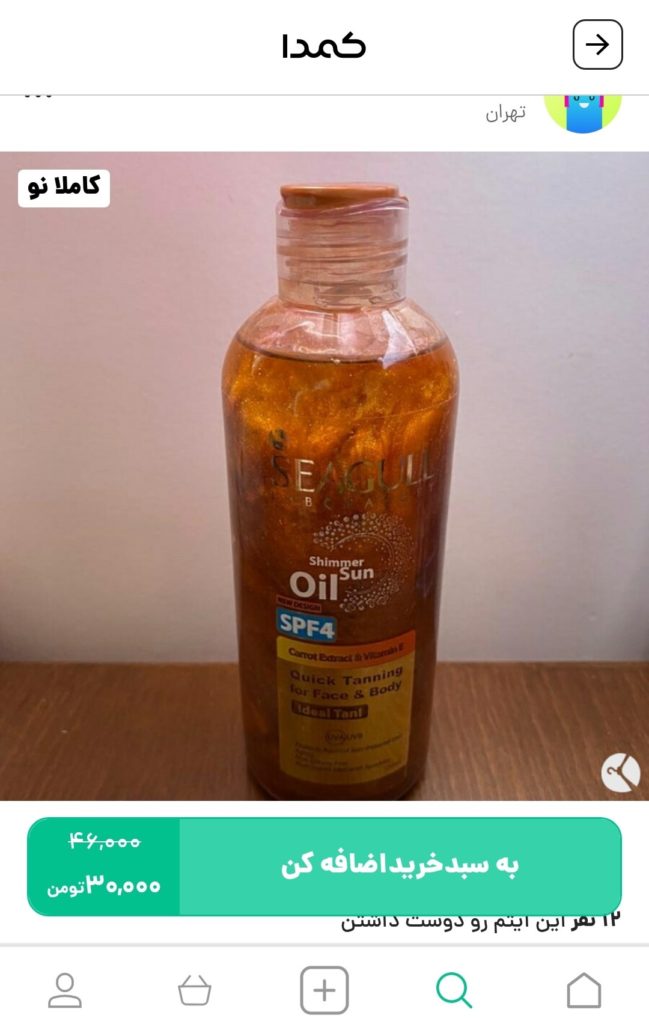Tap the back arrow in the header

[597, 45]
